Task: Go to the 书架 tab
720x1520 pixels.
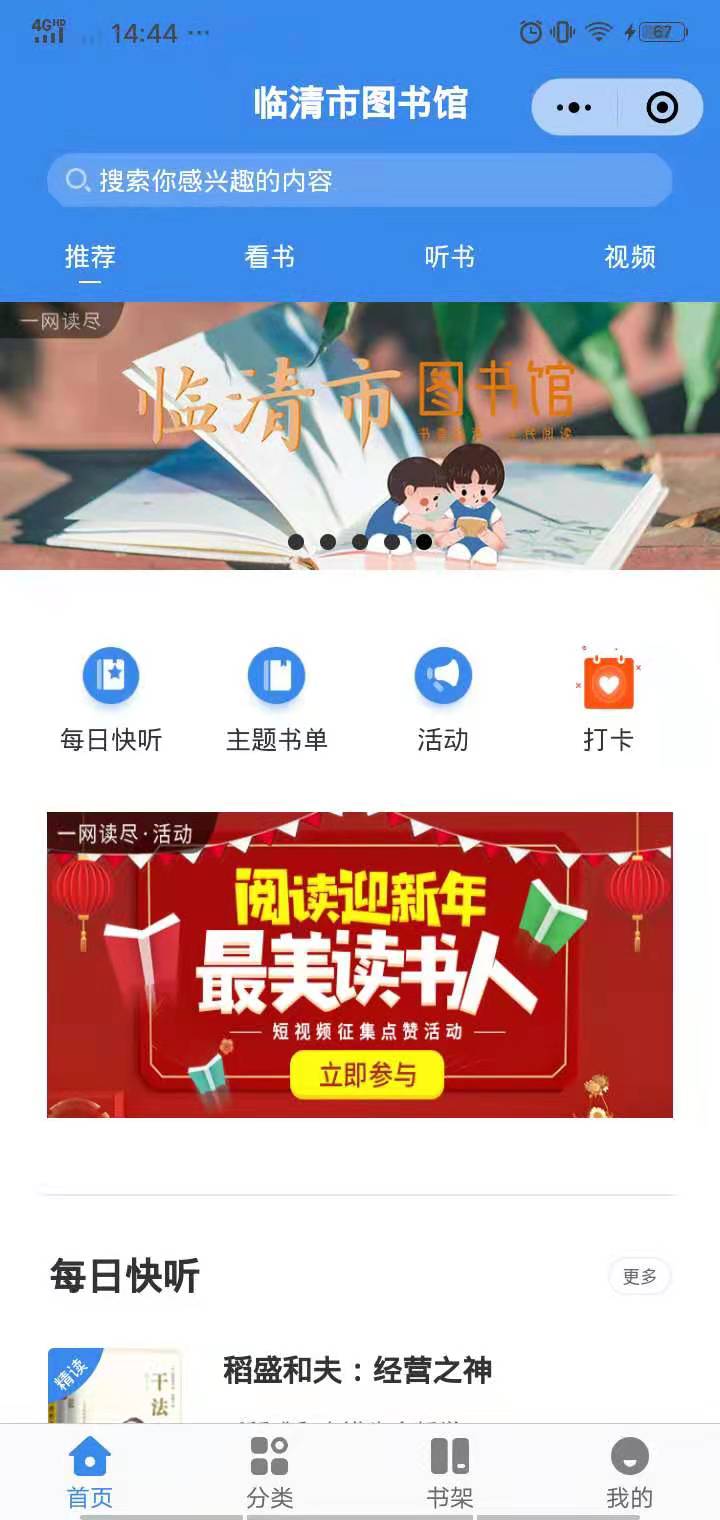Action: (x=450, y=1472)
